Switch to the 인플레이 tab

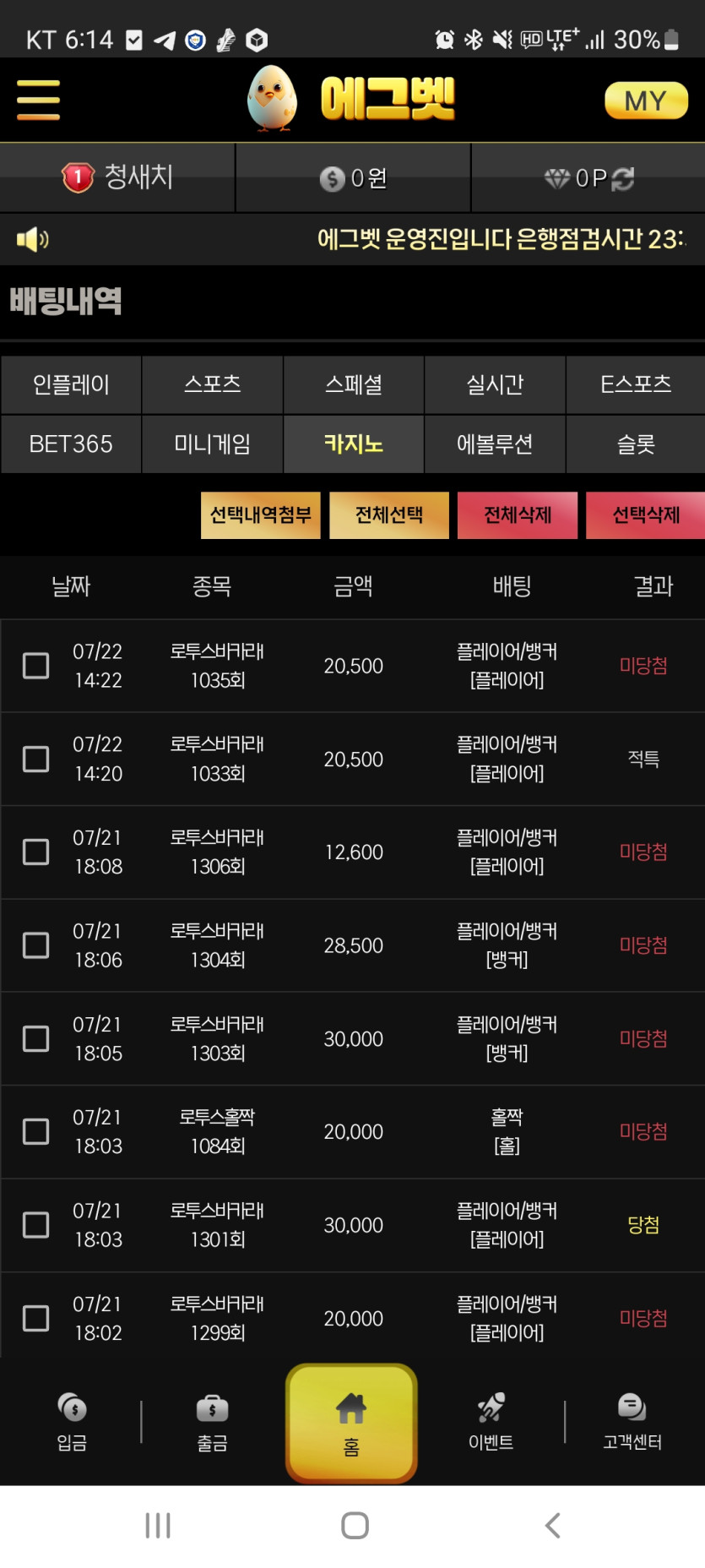tap(71, 384)
